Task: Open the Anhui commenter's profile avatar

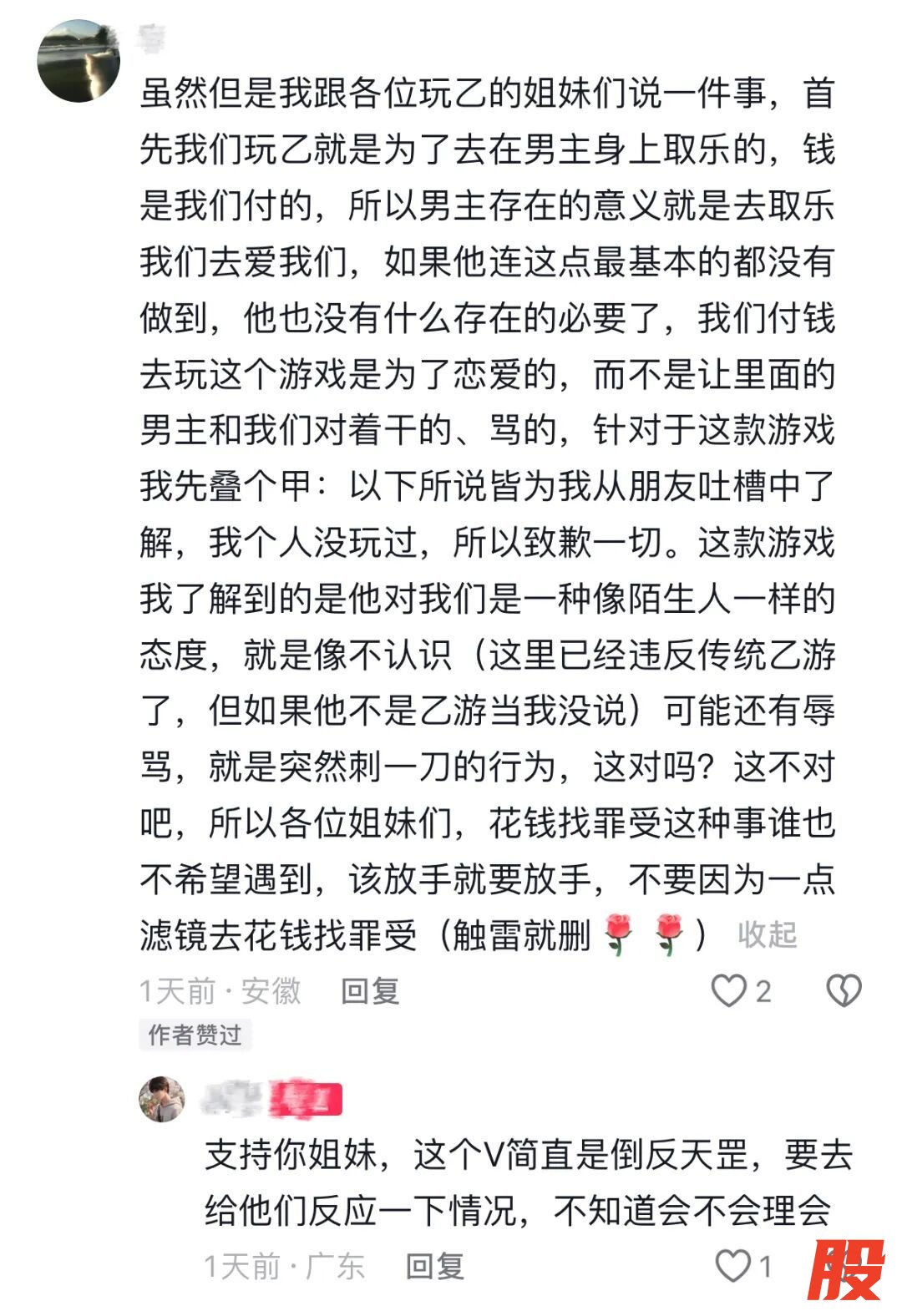Action: tap(79, 61)
